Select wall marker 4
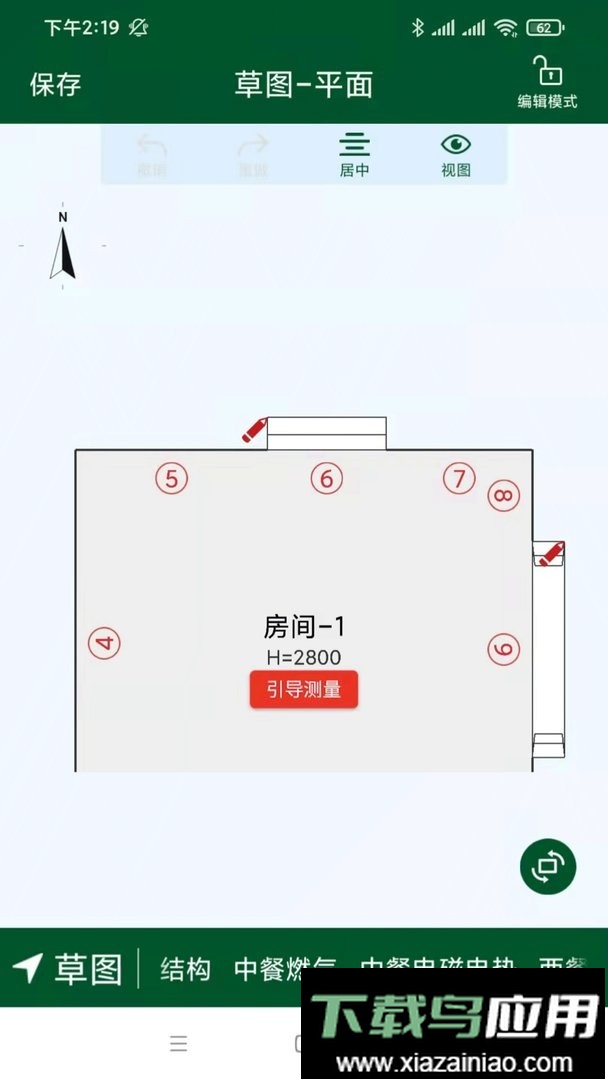This screenshot has width=608, height=1080. pyautogui.click(x=104, y=643)
